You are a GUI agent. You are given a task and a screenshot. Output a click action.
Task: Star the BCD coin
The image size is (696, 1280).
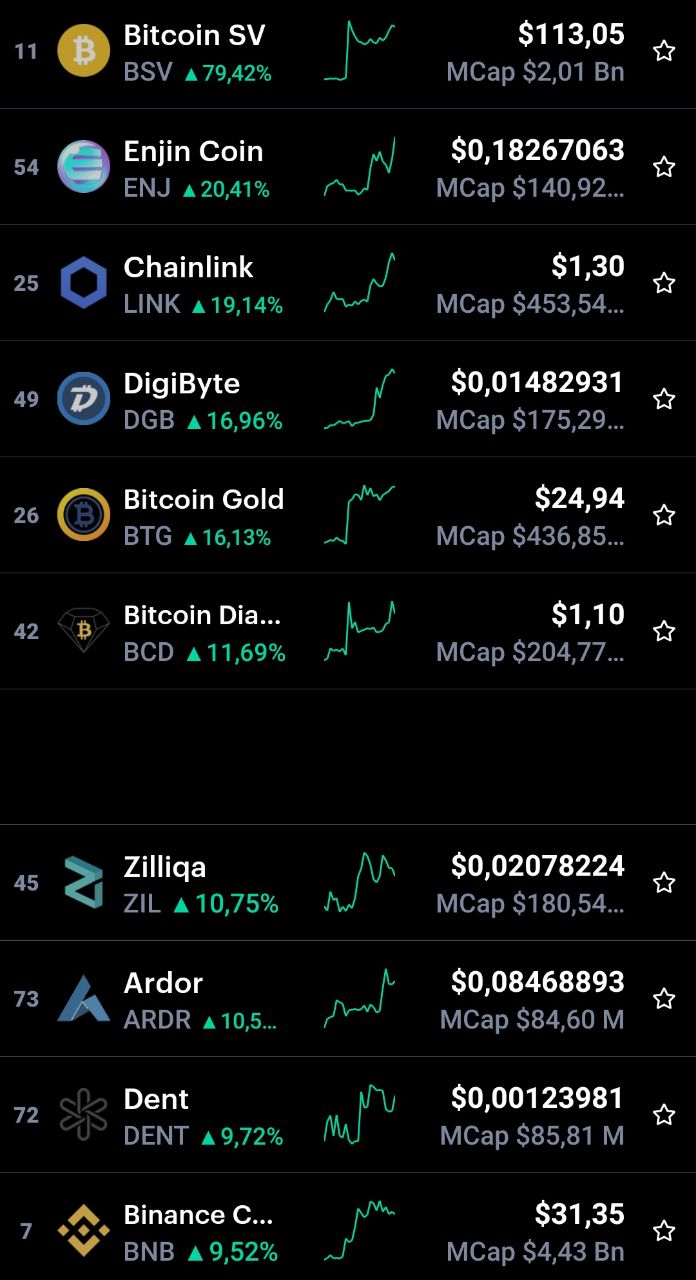pos(664,631)
